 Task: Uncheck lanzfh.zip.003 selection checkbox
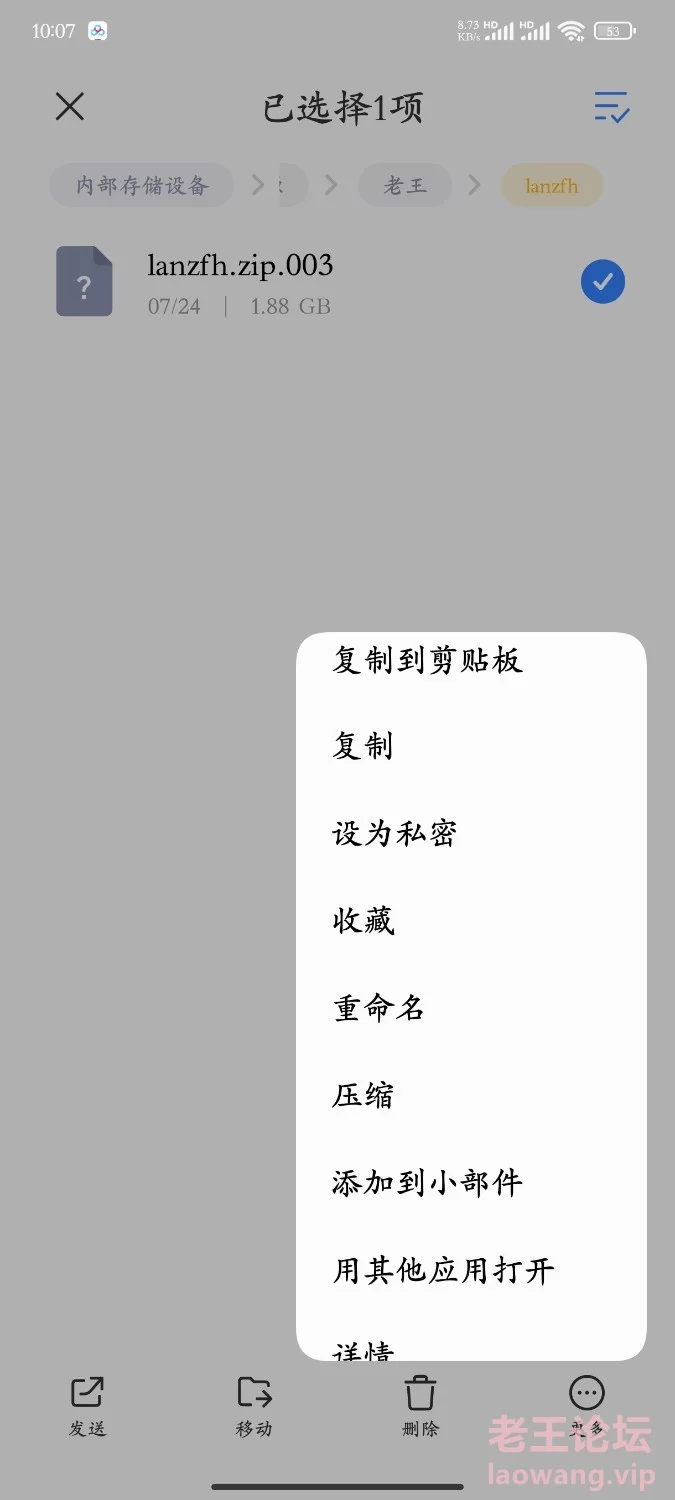pos(603,282)
